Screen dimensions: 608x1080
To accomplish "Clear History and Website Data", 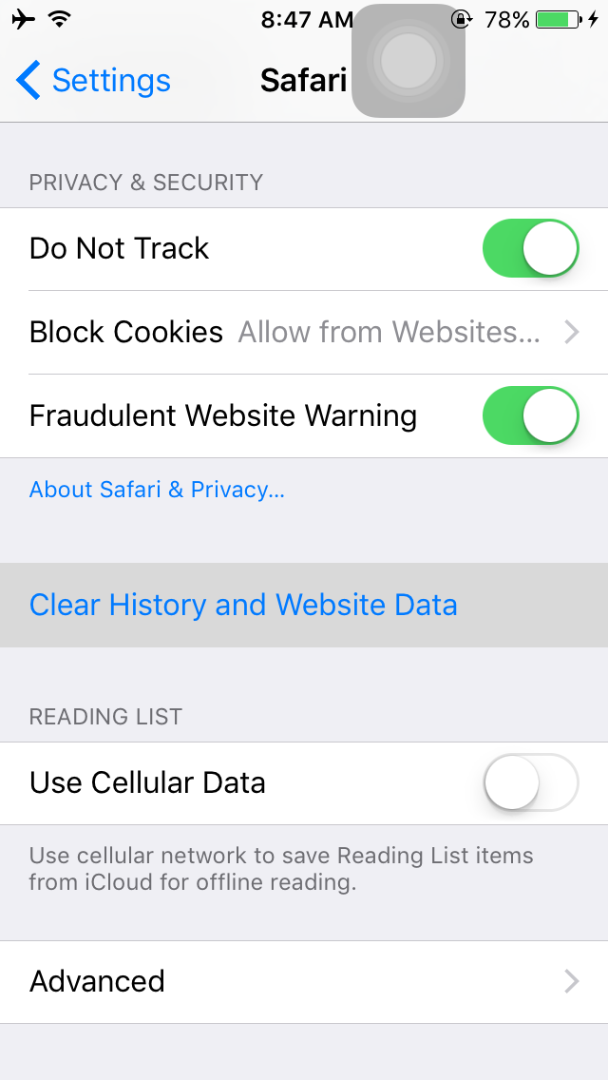I will click(243, 605).
